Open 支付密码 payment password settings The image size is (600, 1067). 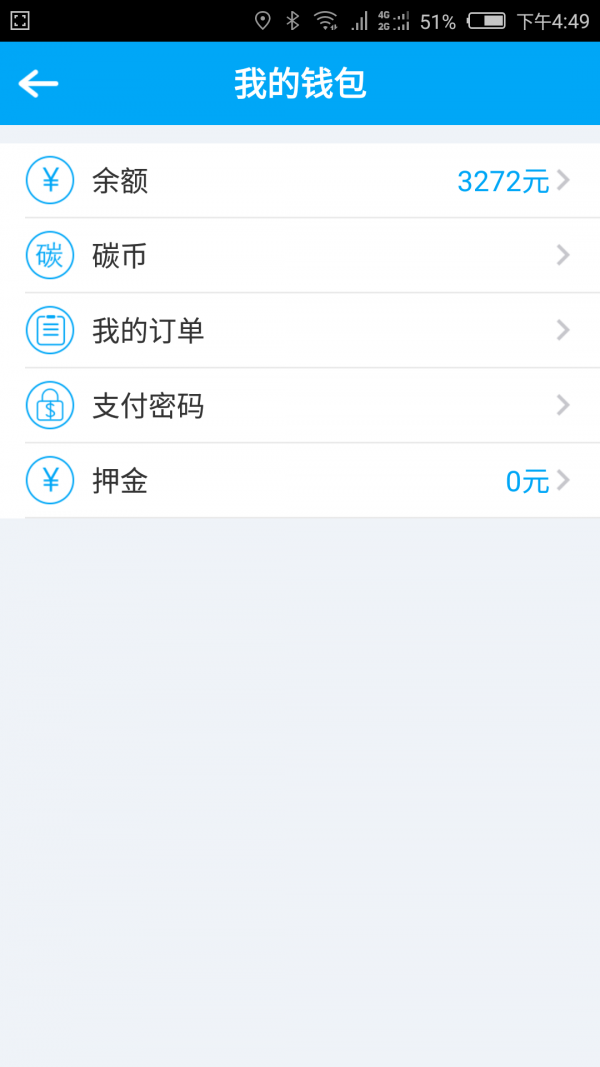pos(300,406)
